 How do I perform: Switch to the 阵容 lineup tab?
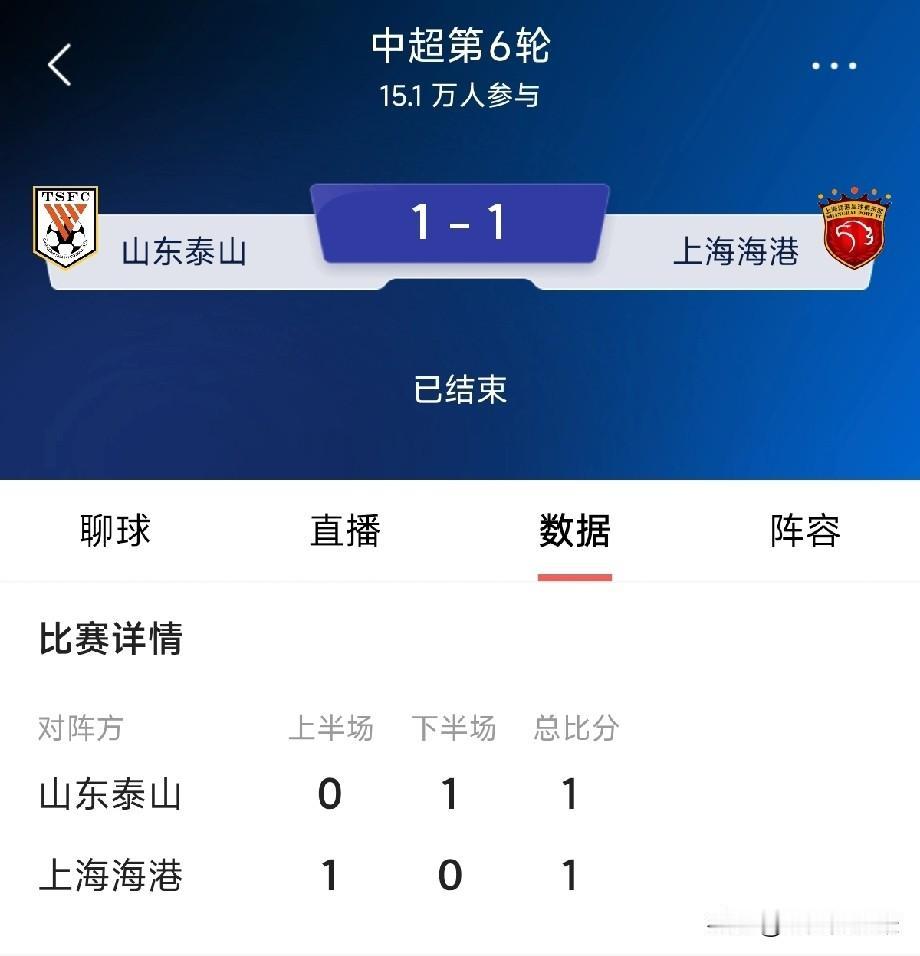click(805, 532)
